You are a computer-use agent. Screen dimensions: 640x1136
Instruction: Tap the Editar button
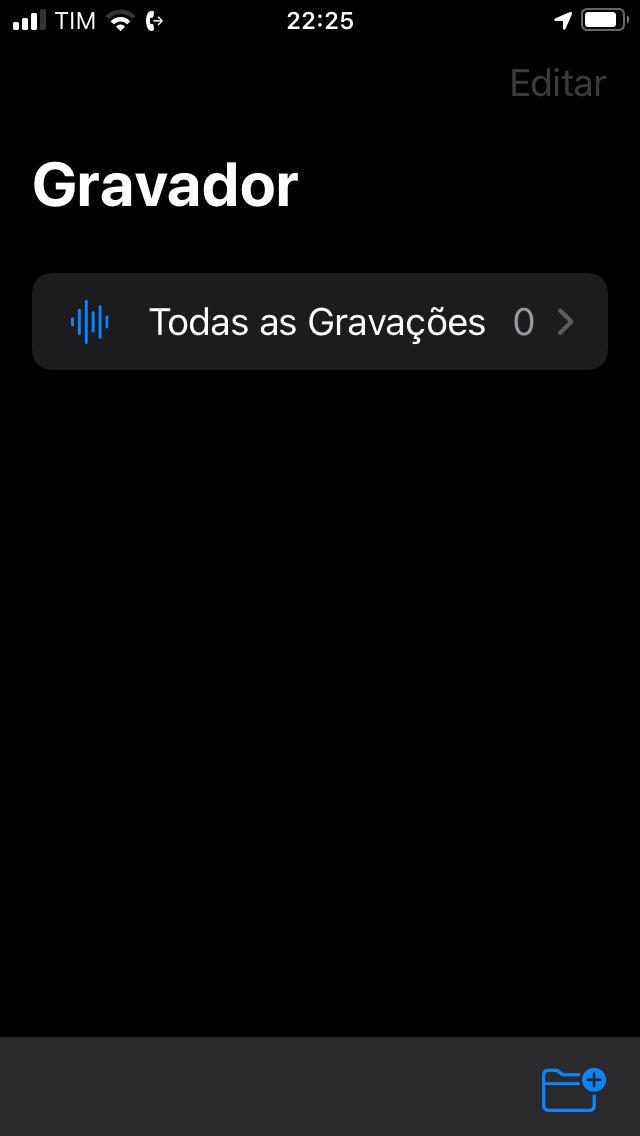pos(557,83)
